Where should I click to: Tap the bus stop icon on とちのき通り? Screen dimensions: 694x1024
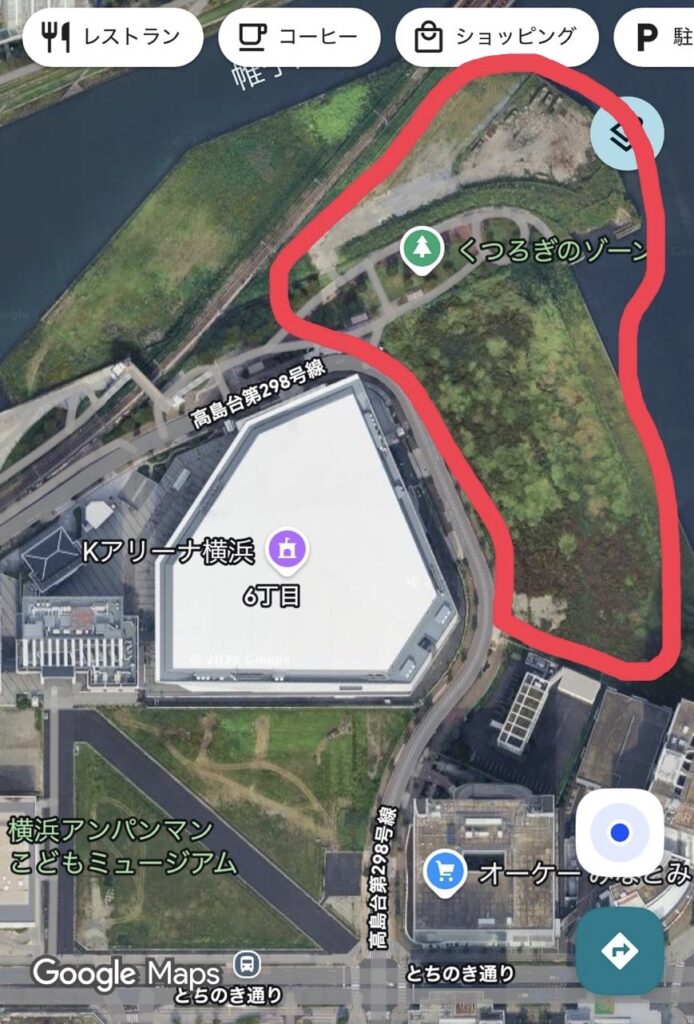pos(246,965)
